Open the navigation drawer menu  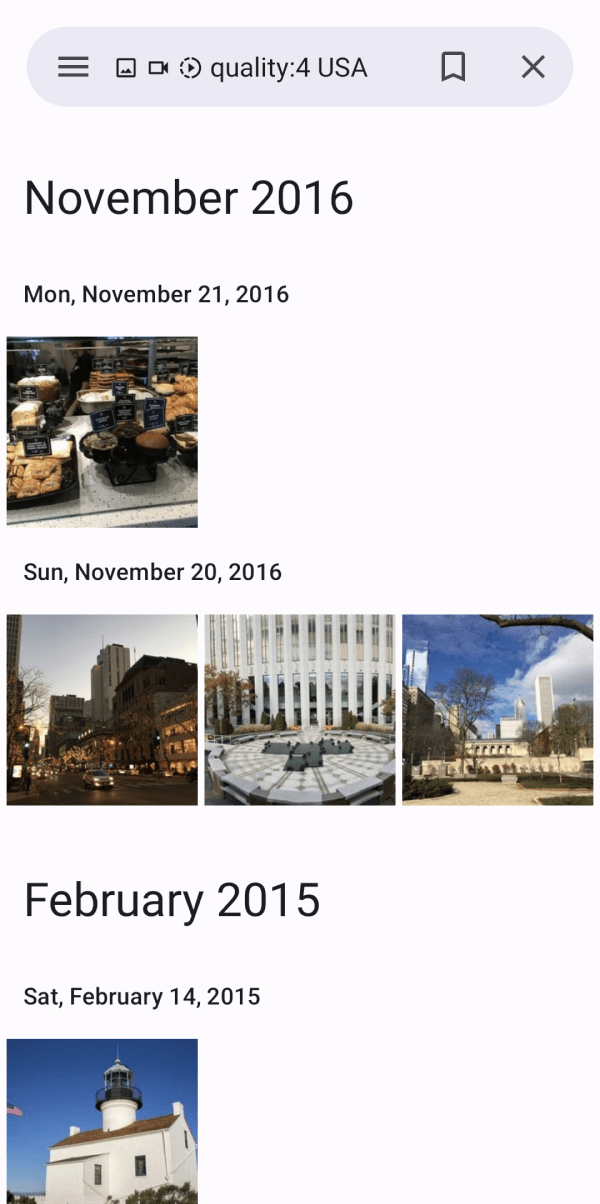tap(73, 67)
